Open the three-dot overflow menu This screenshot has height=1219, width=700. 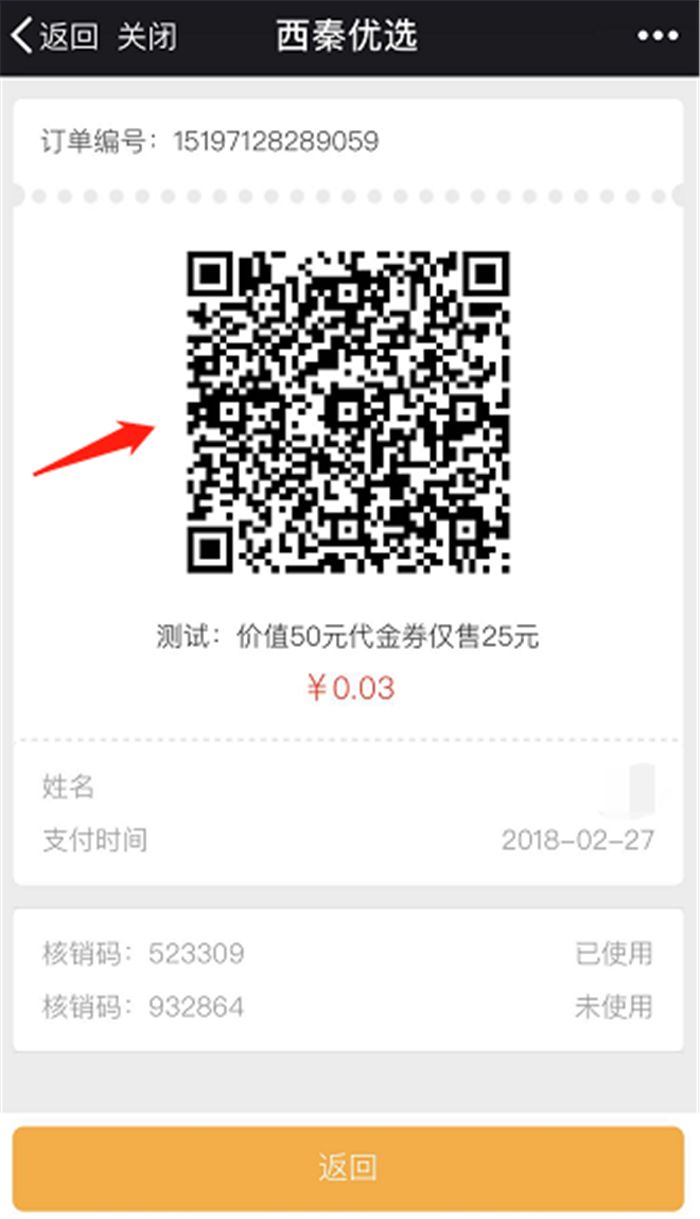(x=657, y=36)
